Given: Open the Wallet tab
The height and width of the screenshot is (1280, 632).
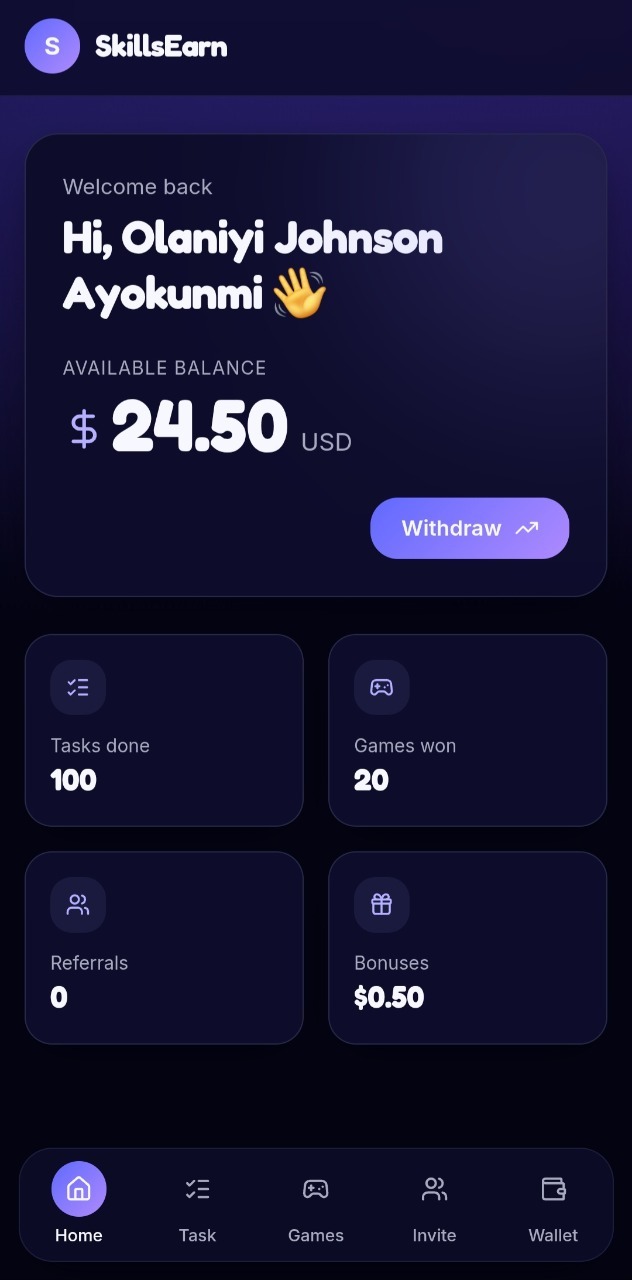Looking at the screenshot, I should click(x=553, y=1206).
